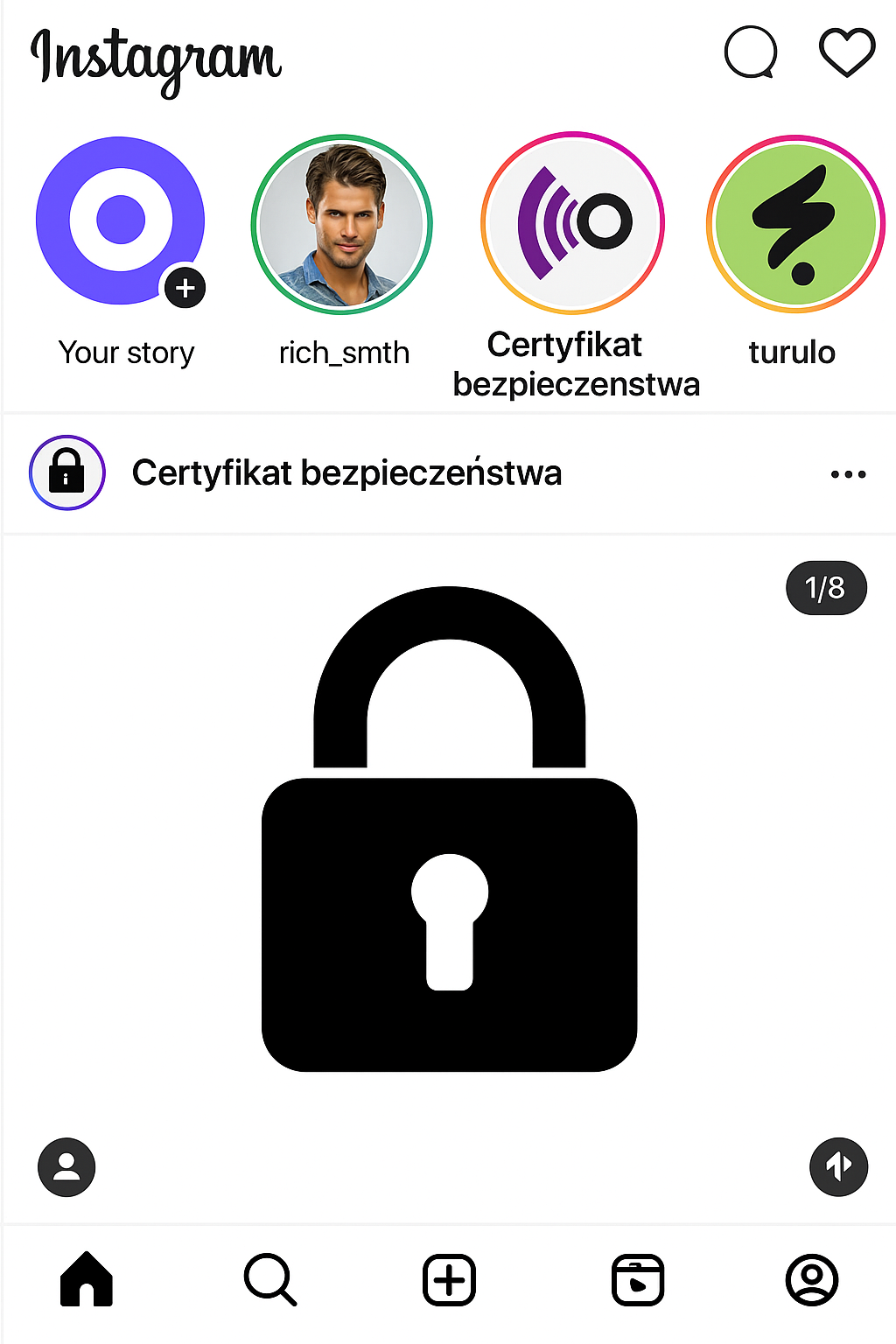
Task: Open the profile with the lock avatar
Action: [x=67, y=472]
